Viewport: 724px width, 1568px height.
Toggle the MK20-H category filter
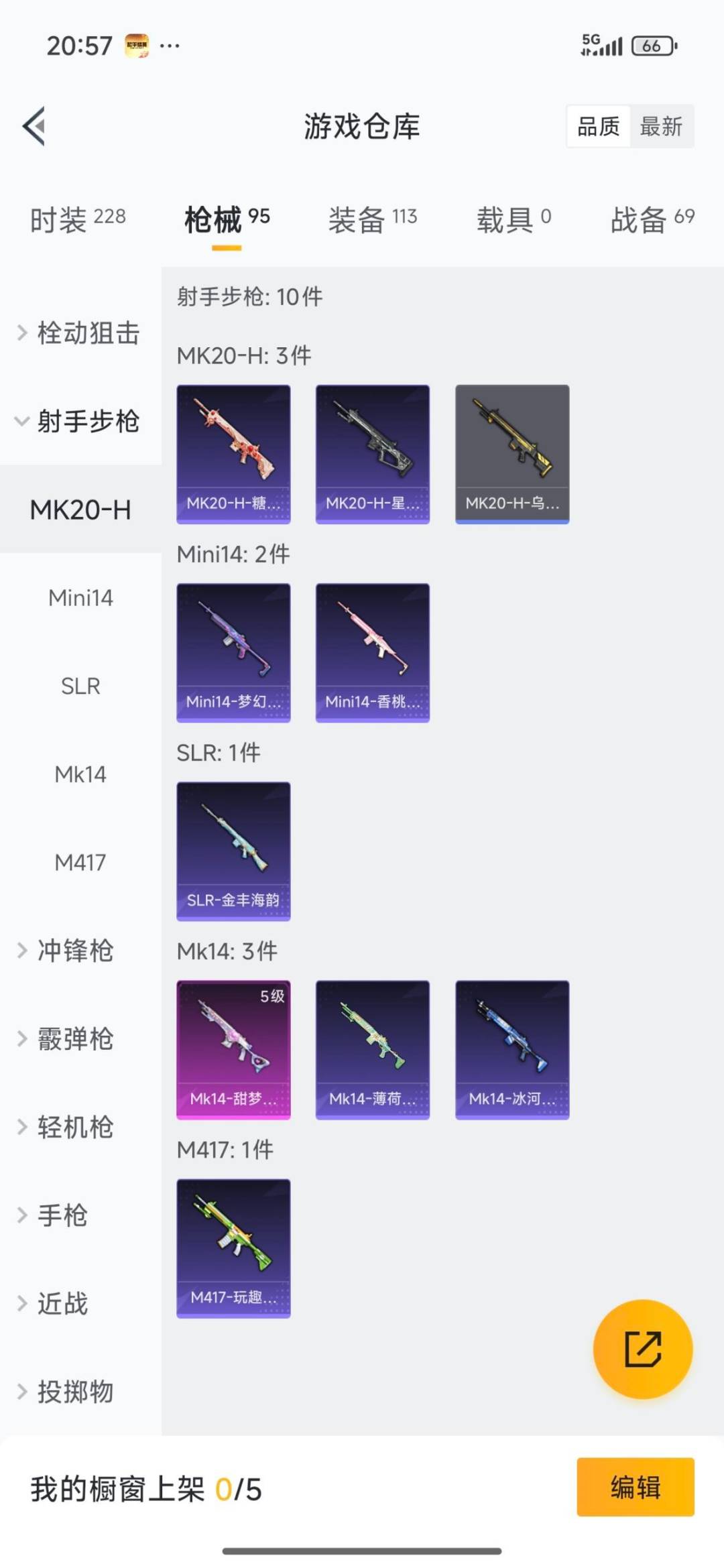(80, 509)
